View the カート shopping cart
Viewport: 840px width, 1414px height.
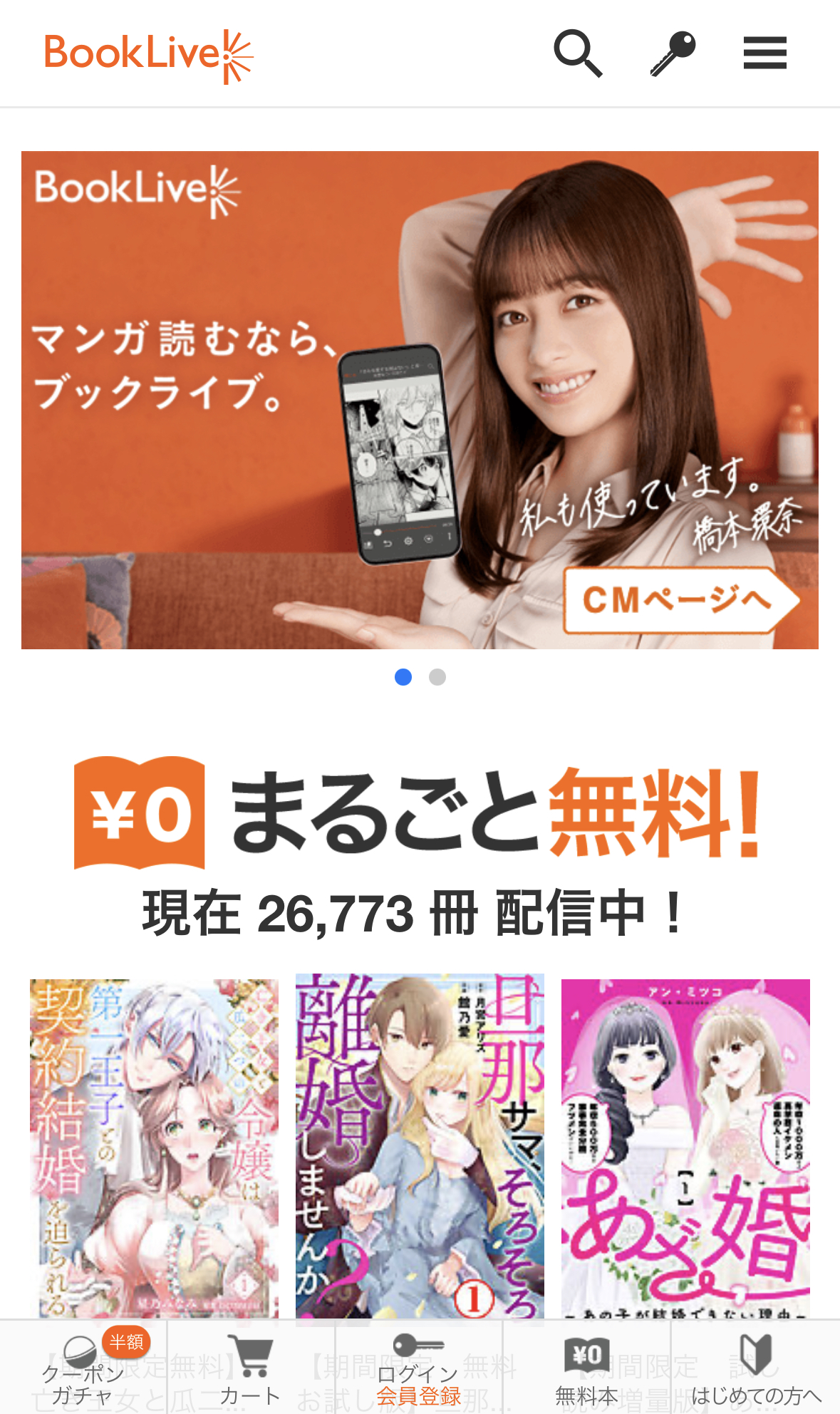click(250, 1368)
